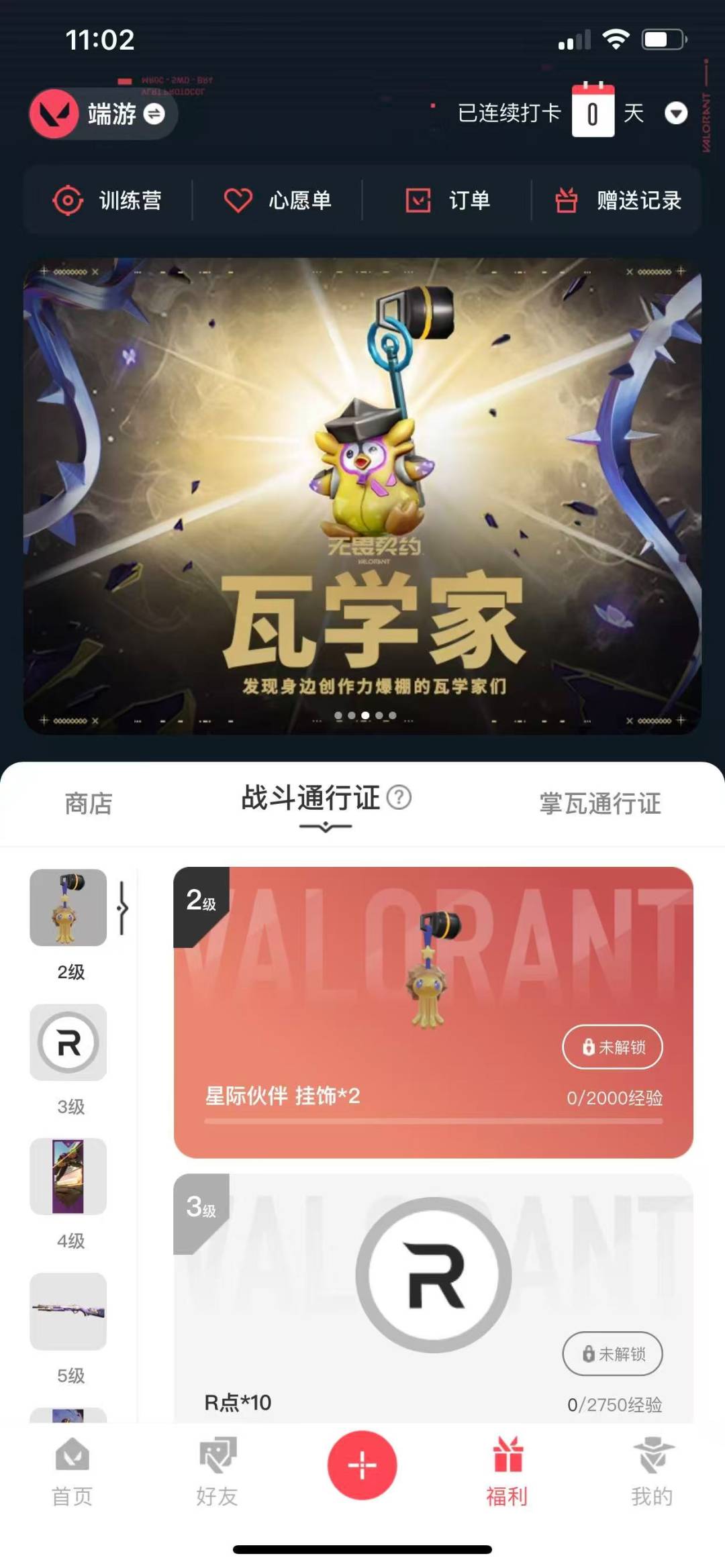This screenshot has width=725, height=1568.
Task: Open the 瓦学家 promotional banner
Action: [x=362, y=496]
